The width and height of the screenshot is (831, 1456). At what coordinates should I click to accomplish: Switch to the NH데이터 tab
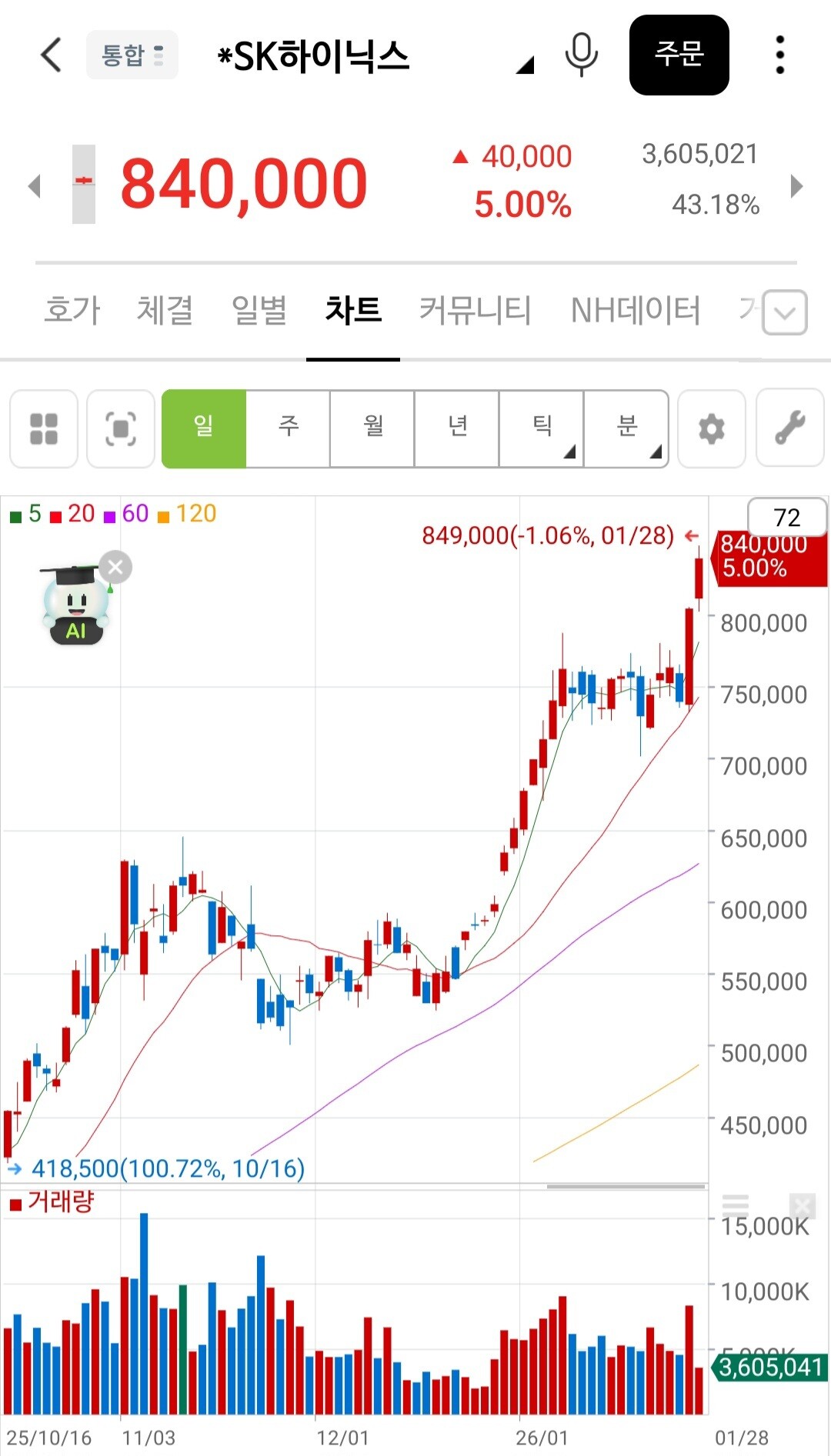636,311
